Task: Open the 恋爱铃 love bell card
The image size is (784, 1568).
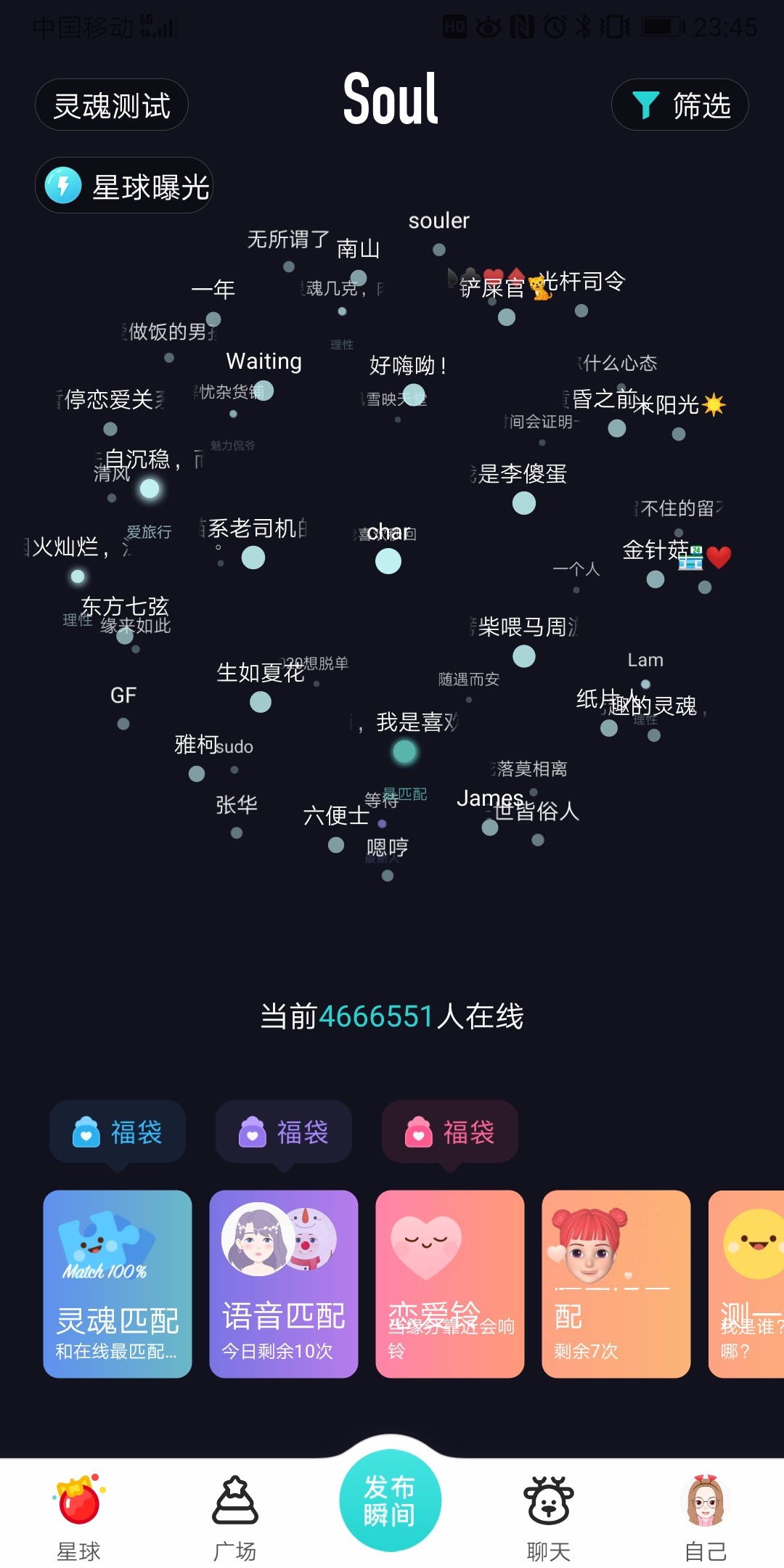Action: coord(450,1283)
